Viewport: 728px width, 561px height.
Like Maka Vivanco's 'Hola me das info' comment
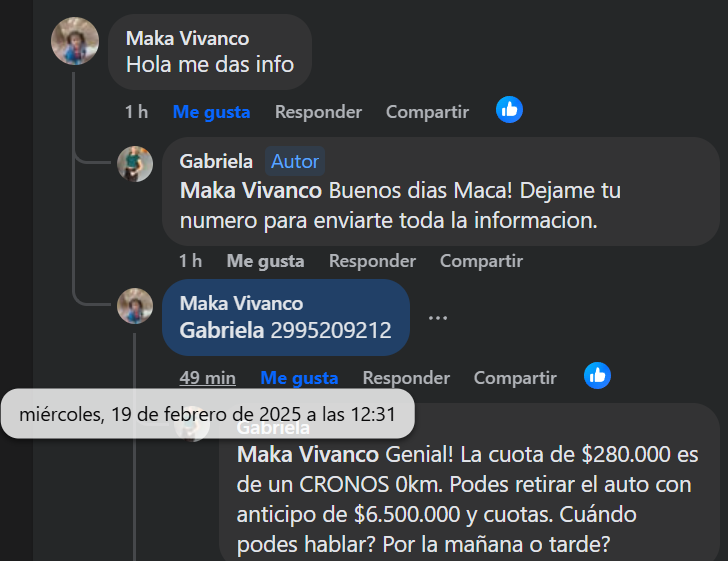211,112
